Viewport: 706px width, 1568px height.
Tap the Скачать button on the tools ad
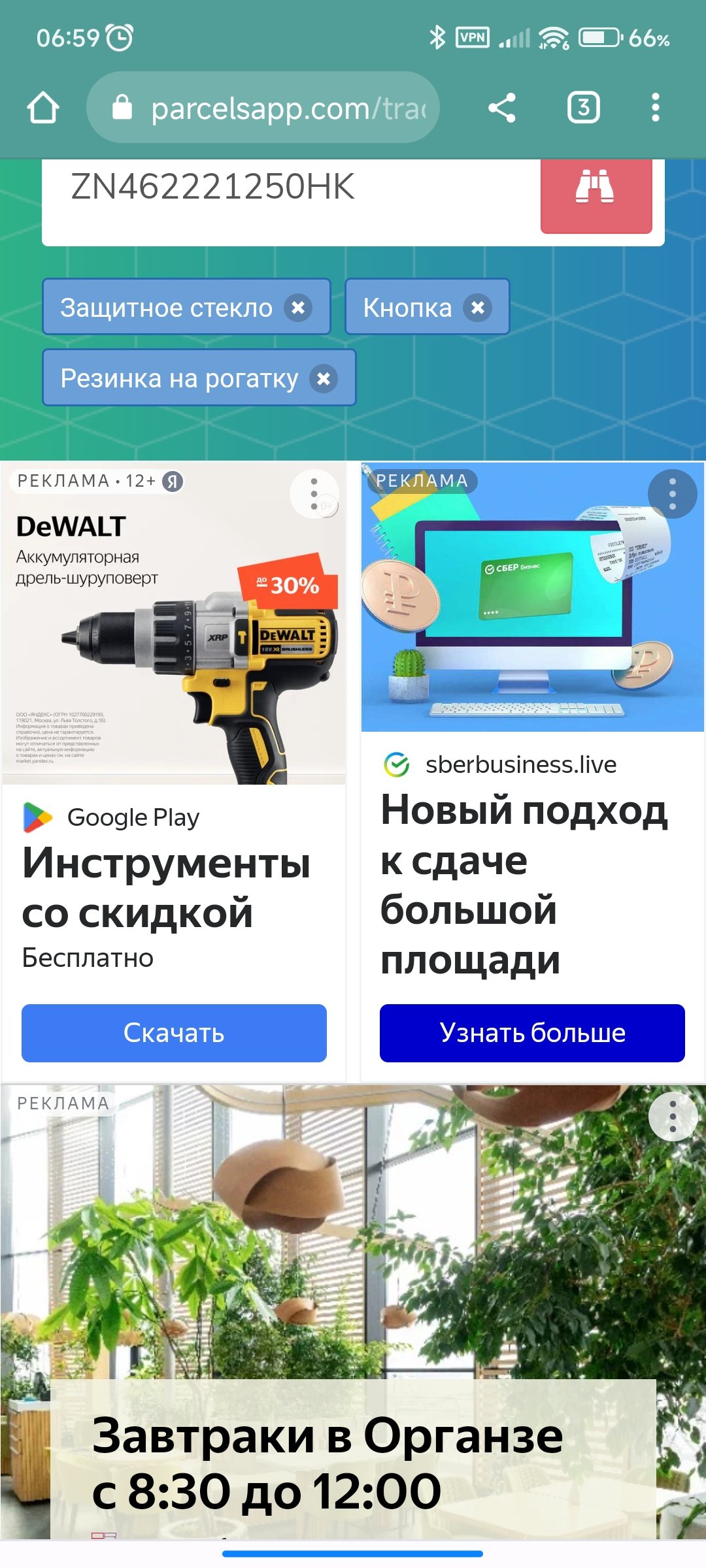click(x=173, y=1032)
